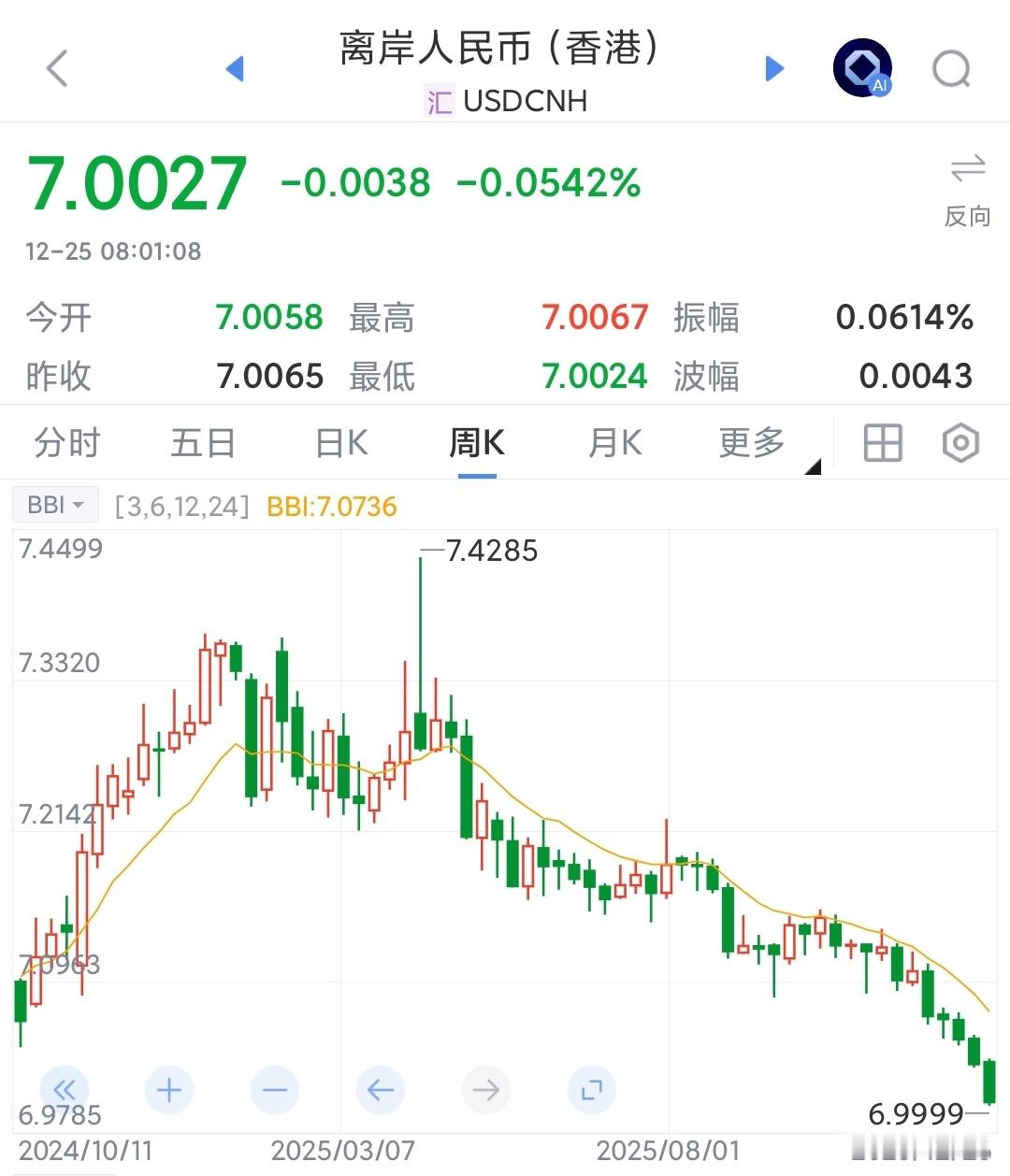Image resolution: width=1010 pixels, height=1176 pixels.
Task: Open the BBI indicator dropdown
Action: click(54, 504)
